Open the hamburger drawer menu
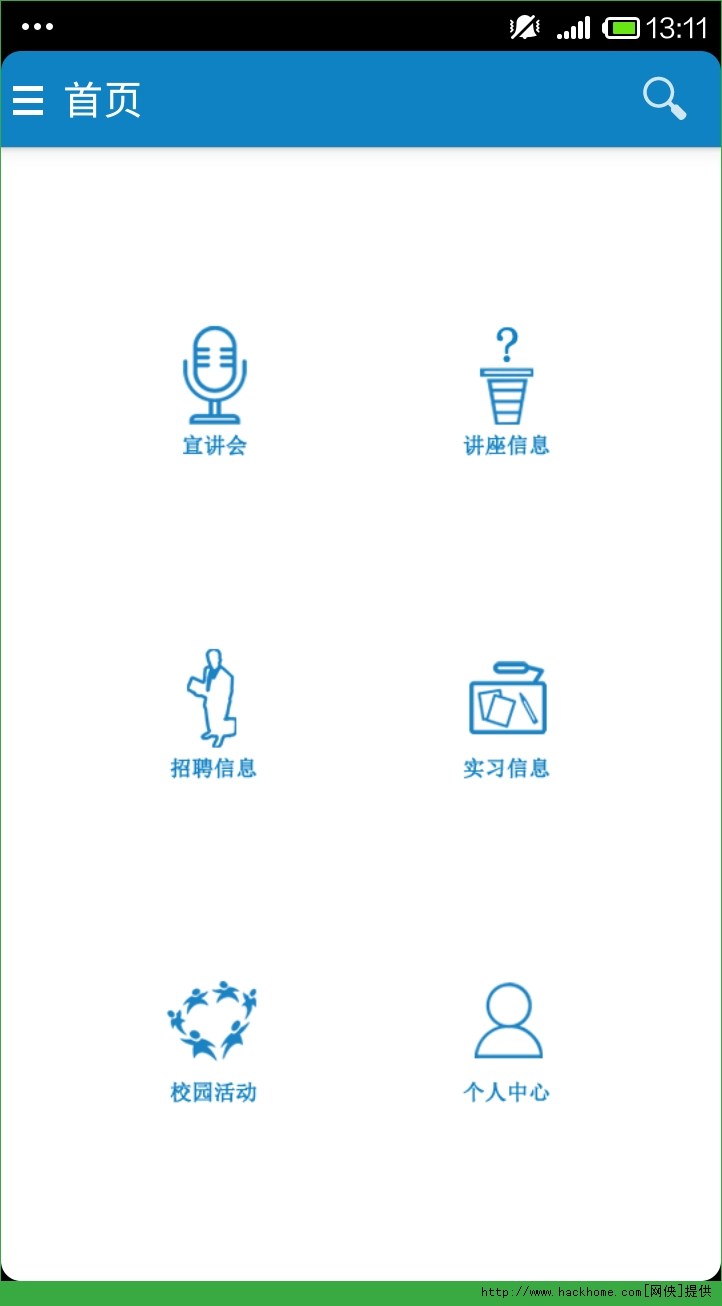Viewport: 722px width, 1306px height. tap(28, 100)
